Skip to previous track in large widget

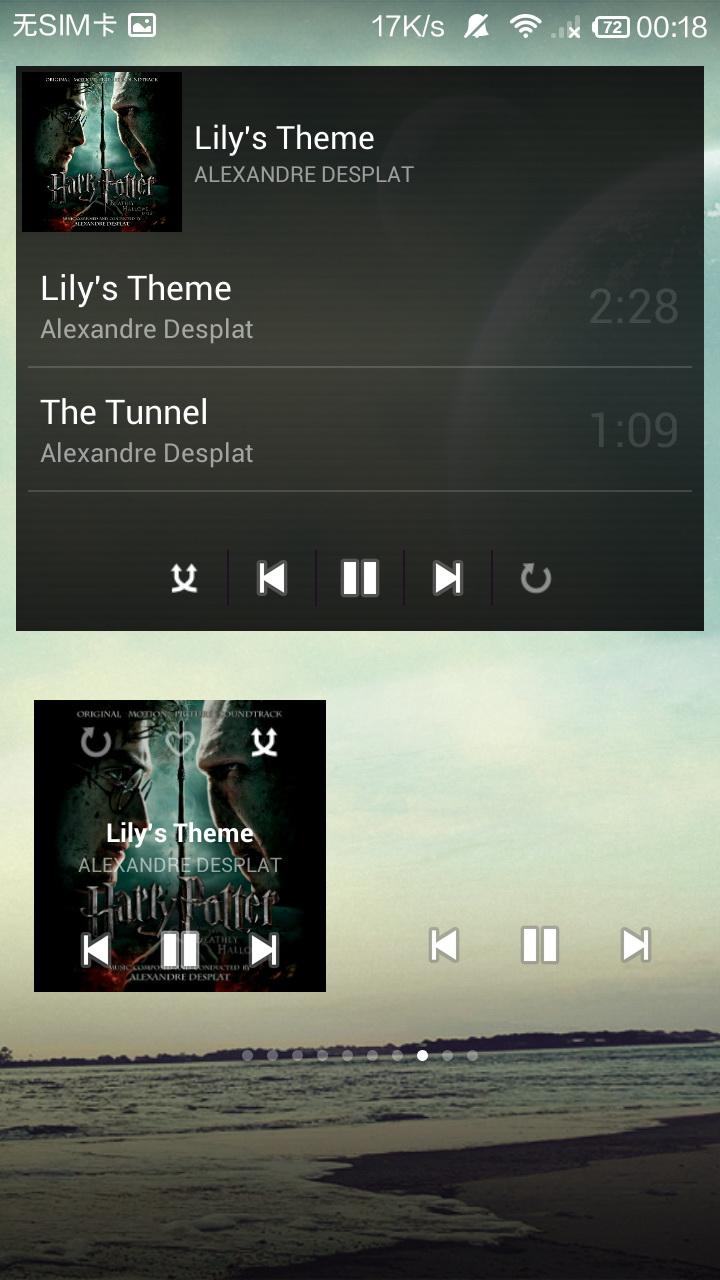(272, 578)
